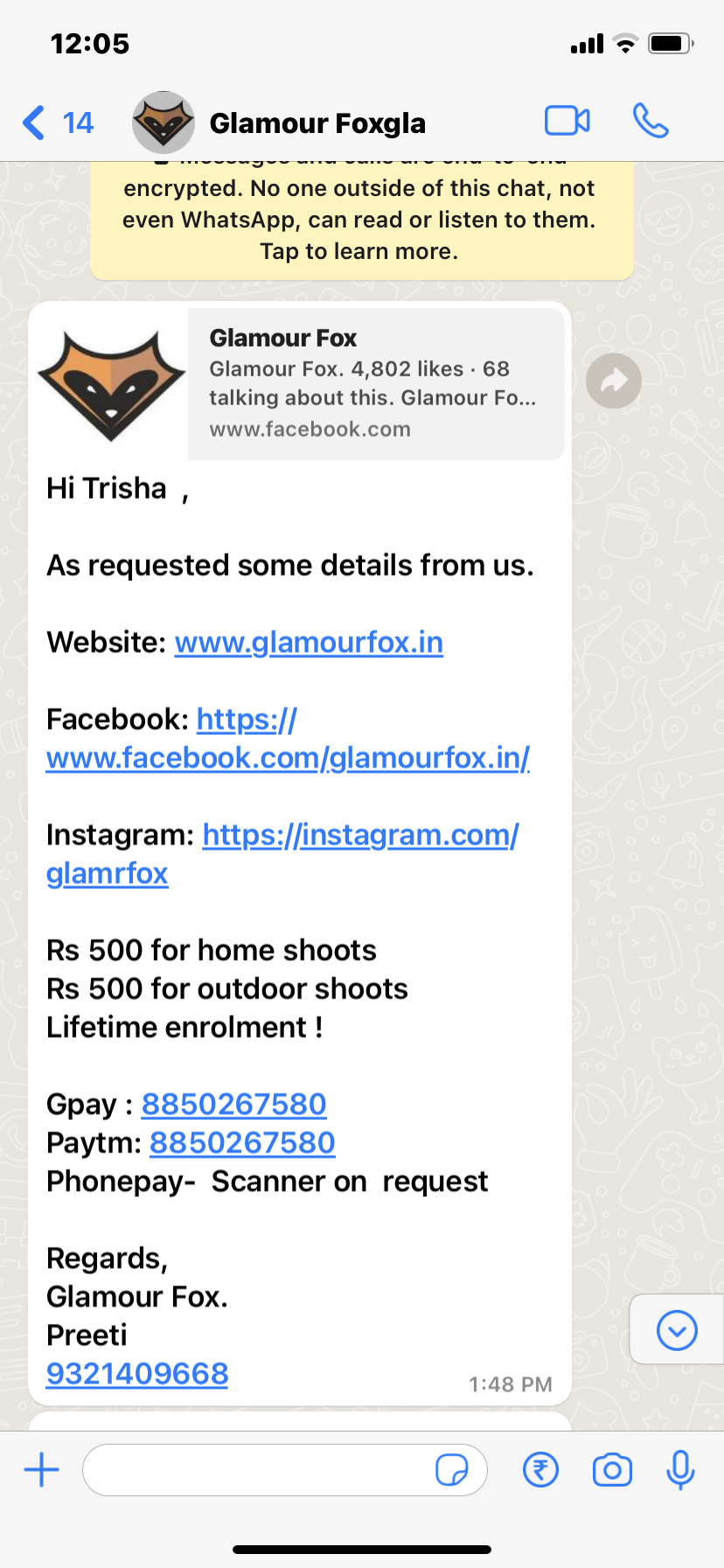Open the www.glamourfox.in website link
Screen dimensions: 724x1568
(309, 643)
